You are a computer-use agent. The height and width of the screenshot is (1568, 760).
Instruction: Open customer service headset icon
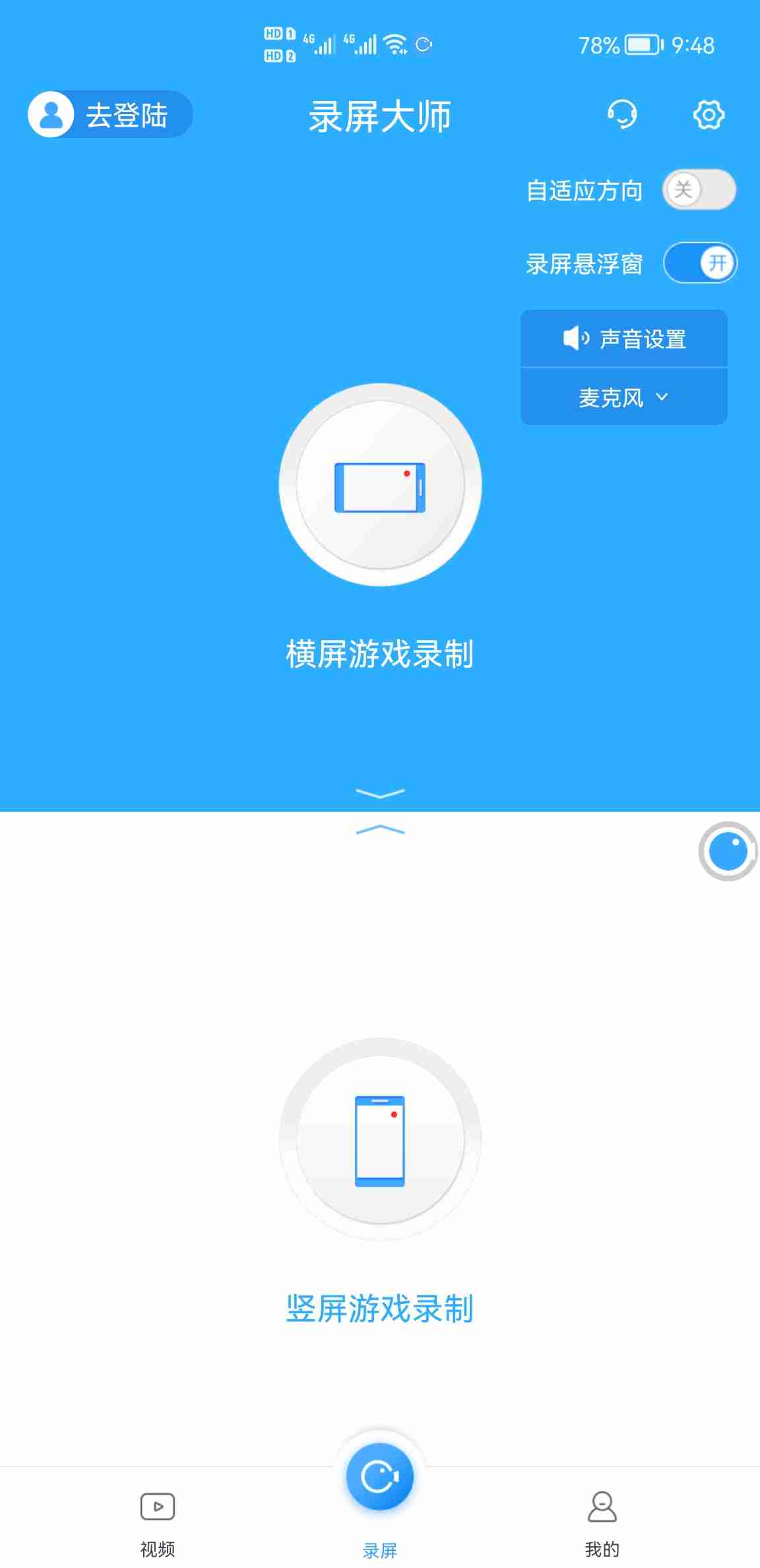(x=621, y=114)
